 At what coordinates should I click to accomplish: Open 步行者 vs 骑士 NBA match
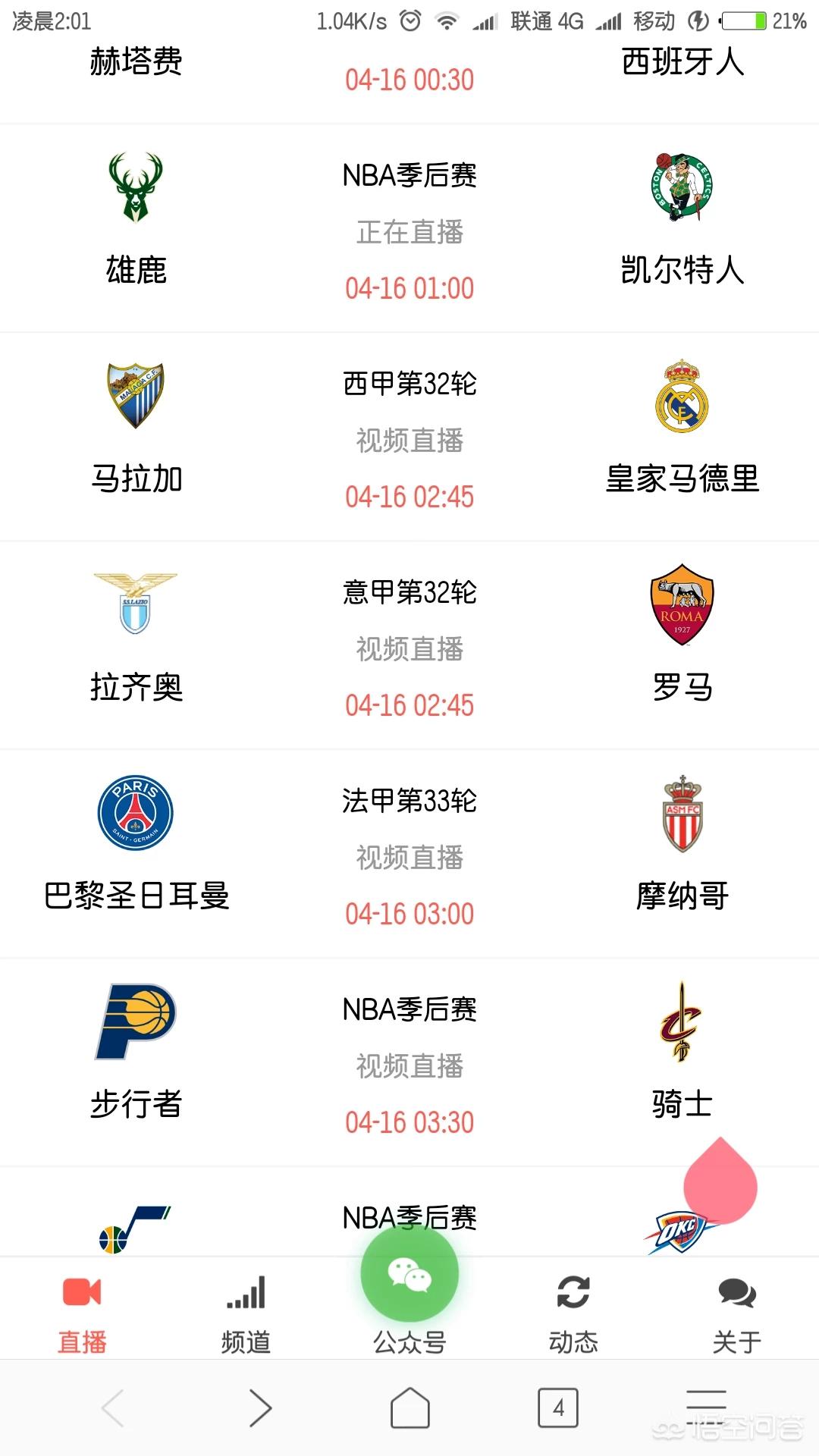pos(409,1062)
